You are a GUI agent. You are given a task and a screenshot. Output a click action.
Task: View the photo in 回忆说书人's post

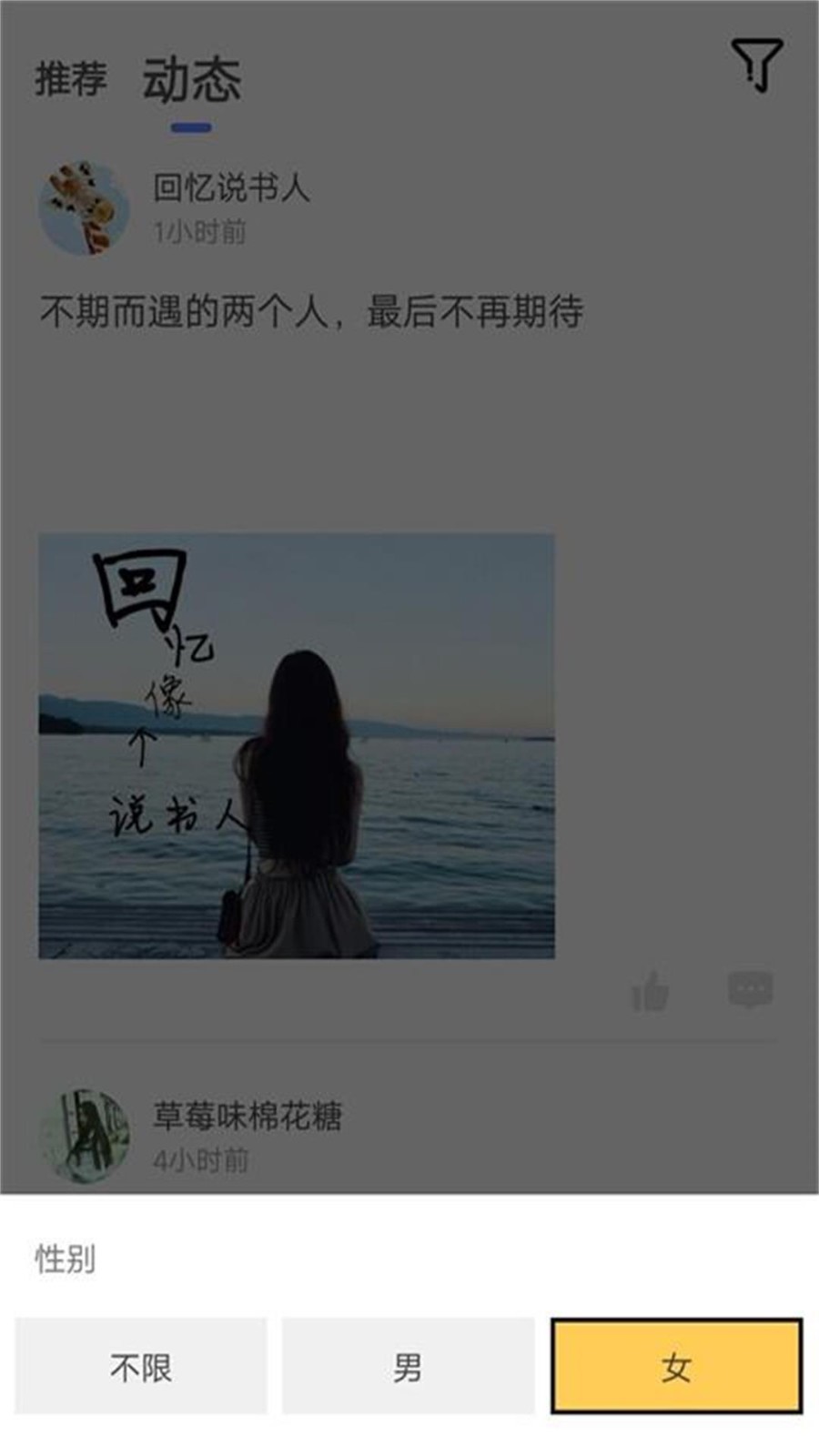(x=297, y=745)
